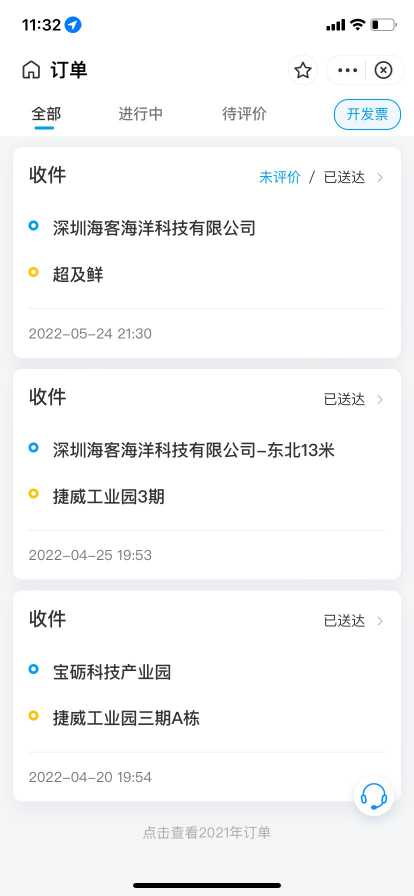The height and width of the screenshot is (896, 414).
Task: Tap 未评价 on the 超及鲜 order
Action: click(280, 177)
